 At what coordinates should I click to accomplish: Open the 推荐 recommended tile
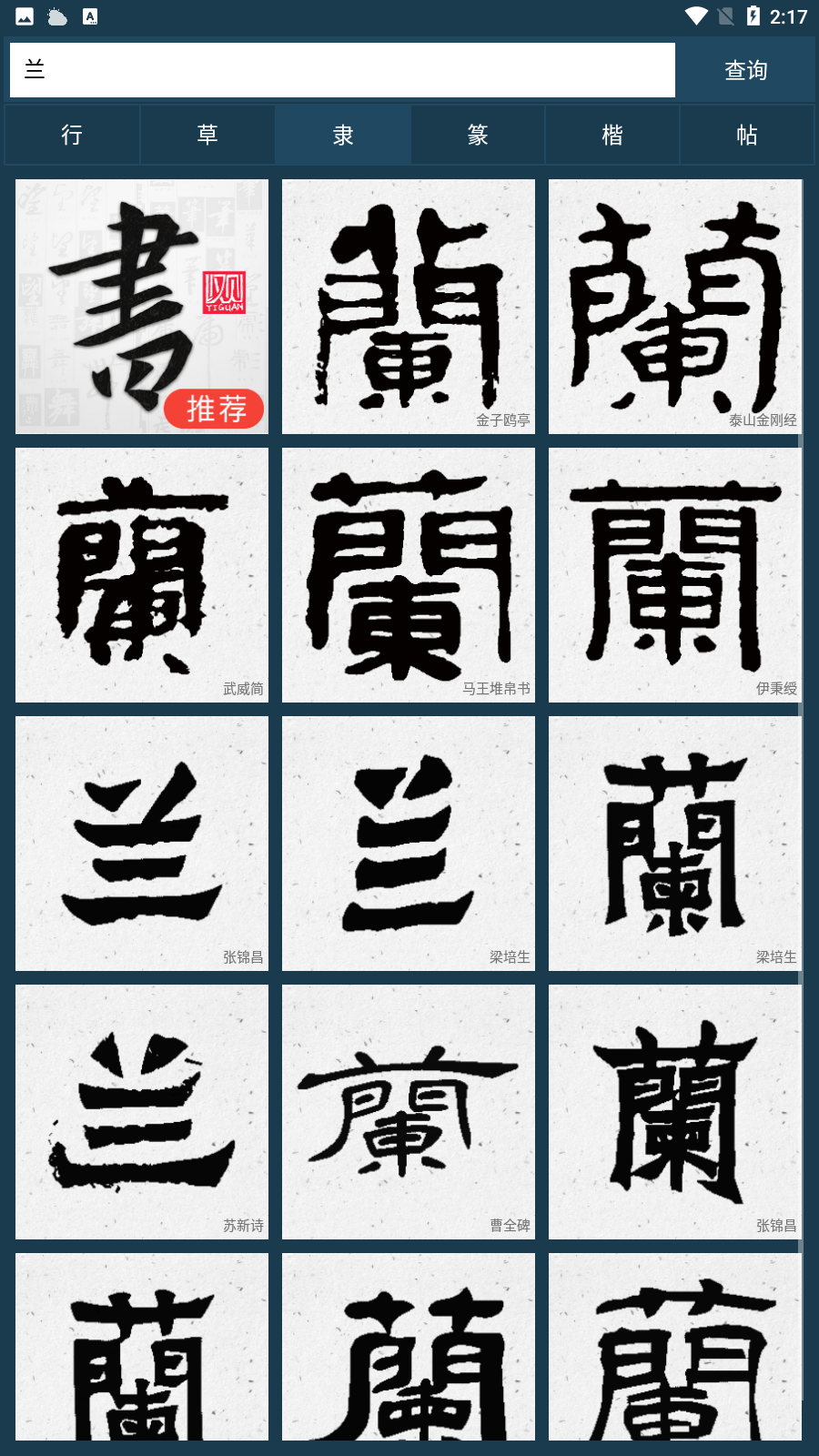pyautogui.click(x=142, y=307)
